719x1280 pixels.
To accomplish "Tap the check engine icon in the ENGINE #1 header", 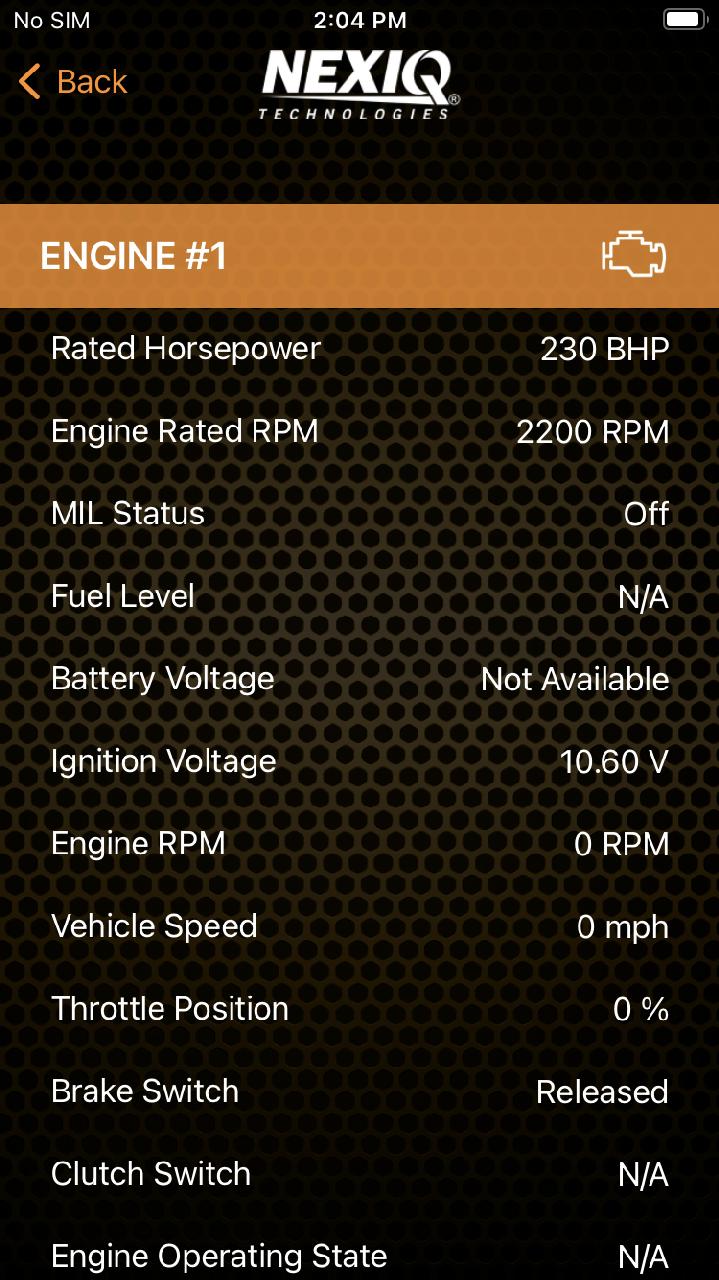I will [x=634, y=254].
